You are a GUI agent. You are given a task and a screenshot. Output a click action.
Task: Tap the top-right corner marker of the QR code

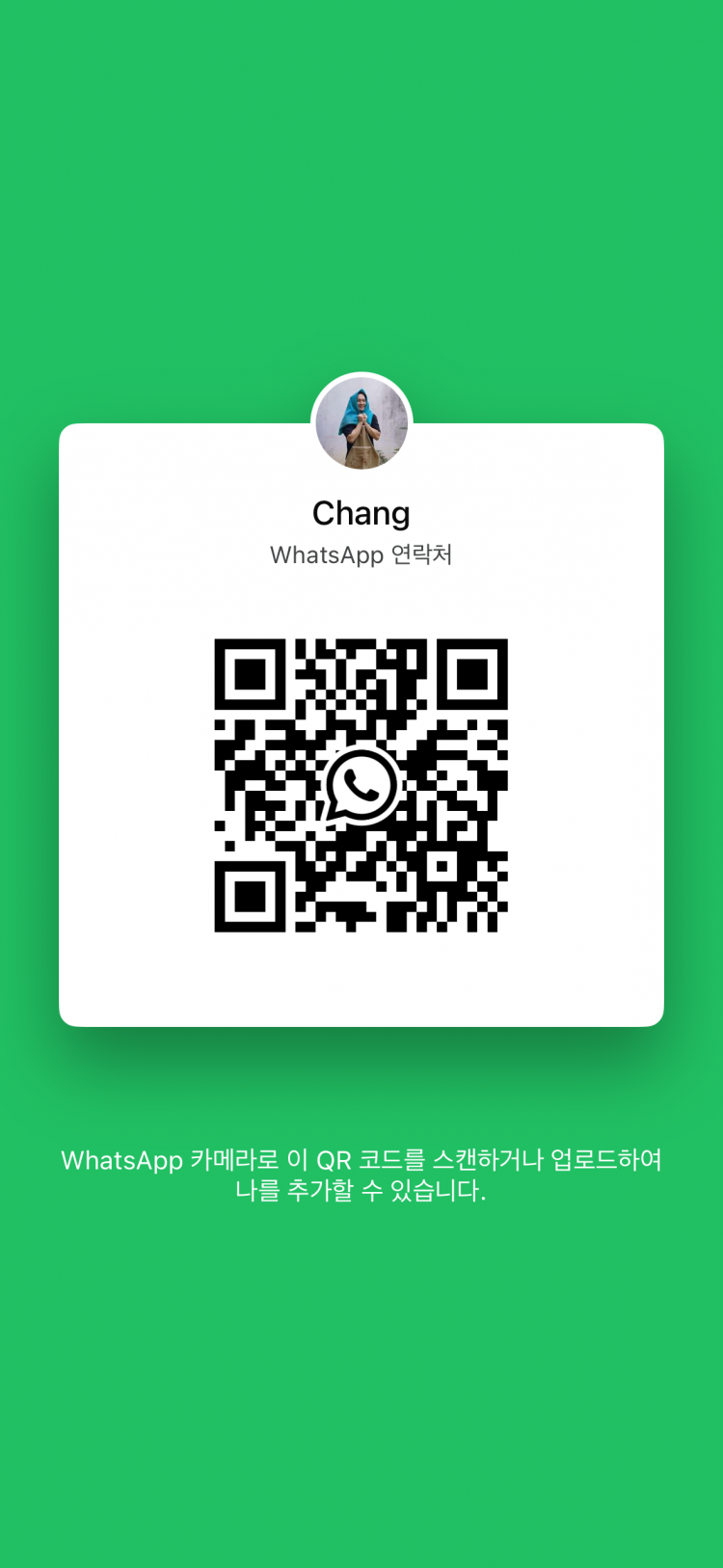pos(472,675)
